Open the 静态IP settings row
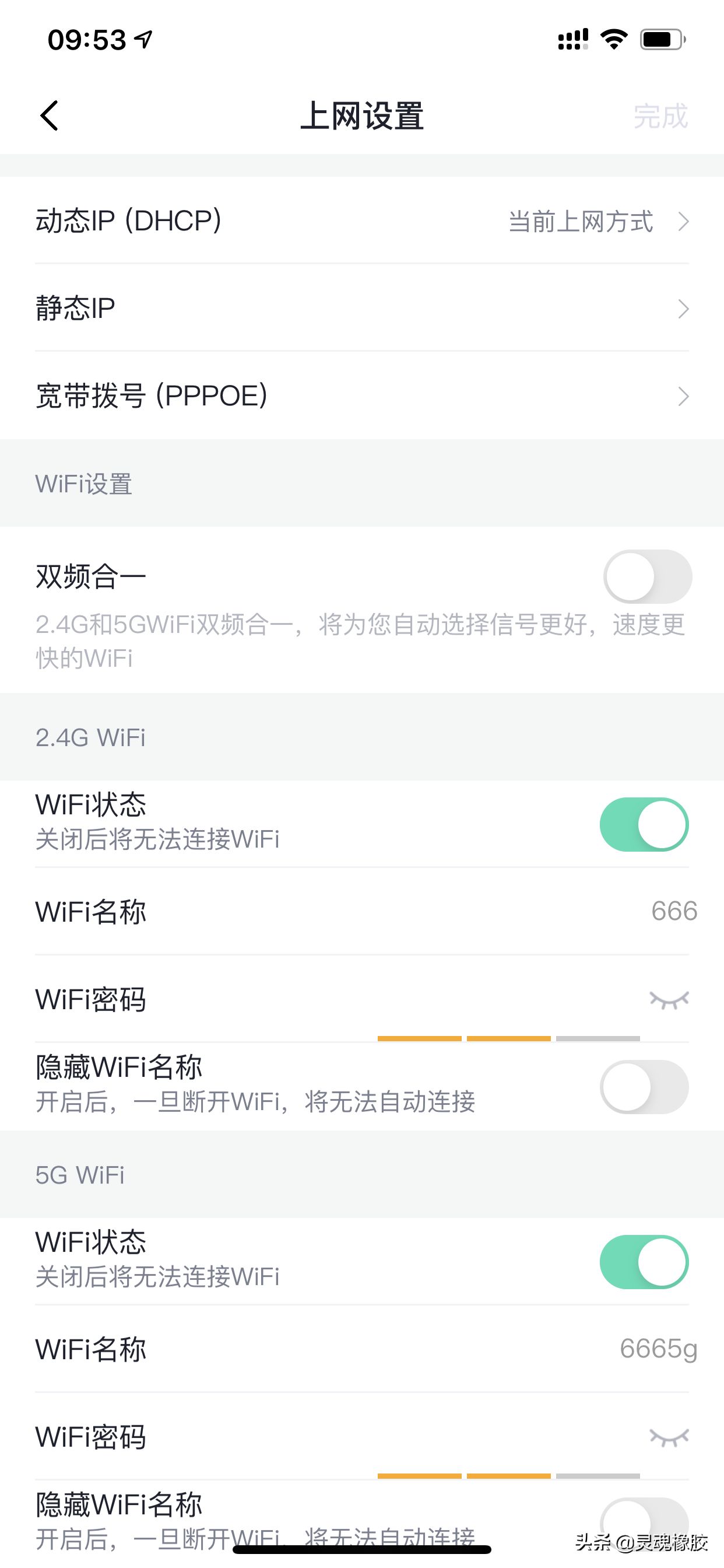The height and width of the screenshot is (1568, 724). [362, 308]
